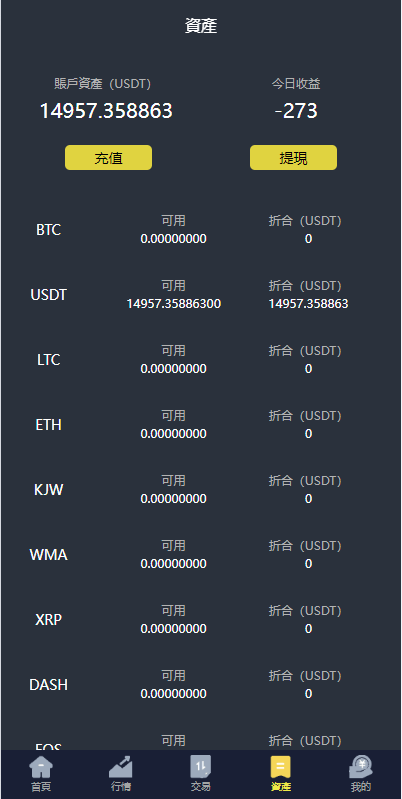The width and height of the screenshot is (402, 799).
Task: Open the 交易 trade tab
Action: [201, 774]
